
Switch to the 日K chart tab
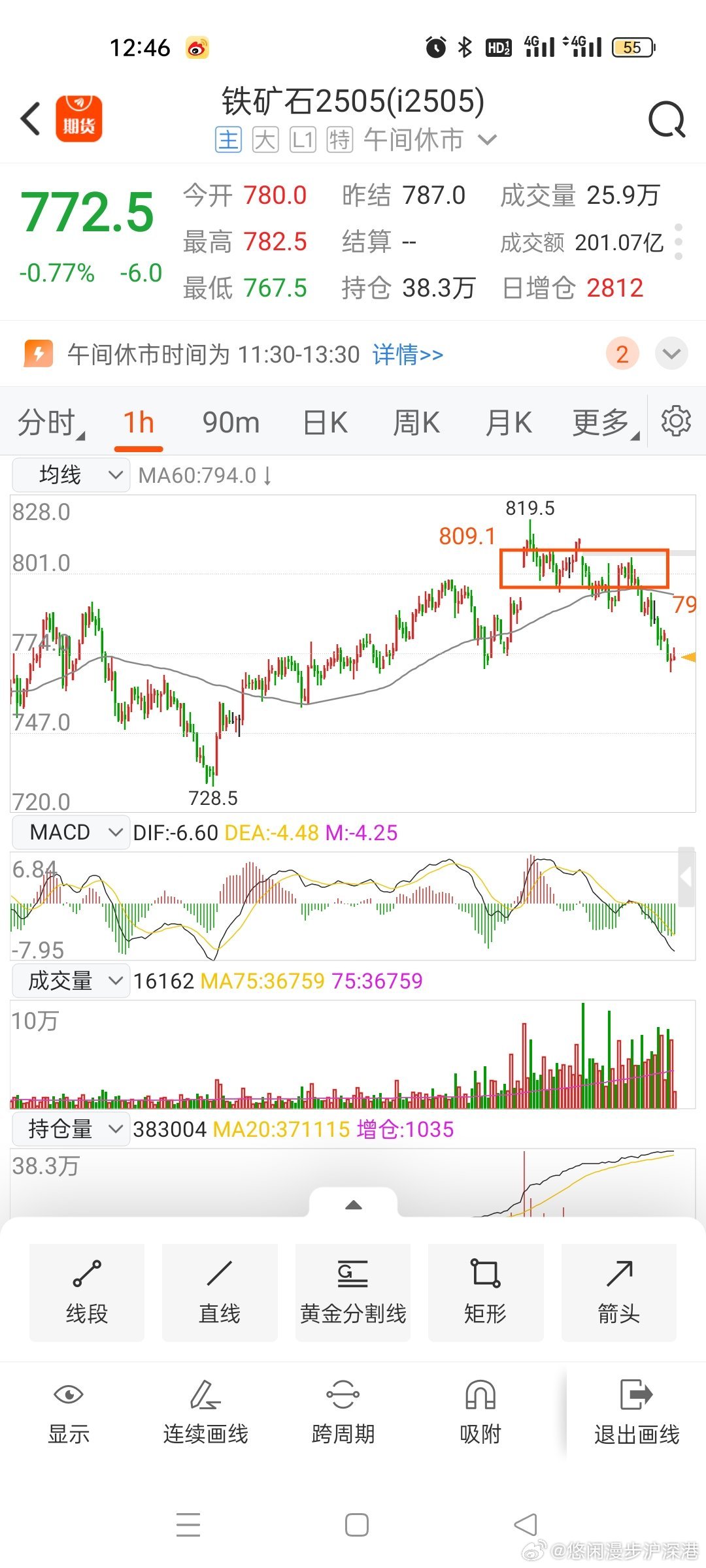click(x=326, y=422)
